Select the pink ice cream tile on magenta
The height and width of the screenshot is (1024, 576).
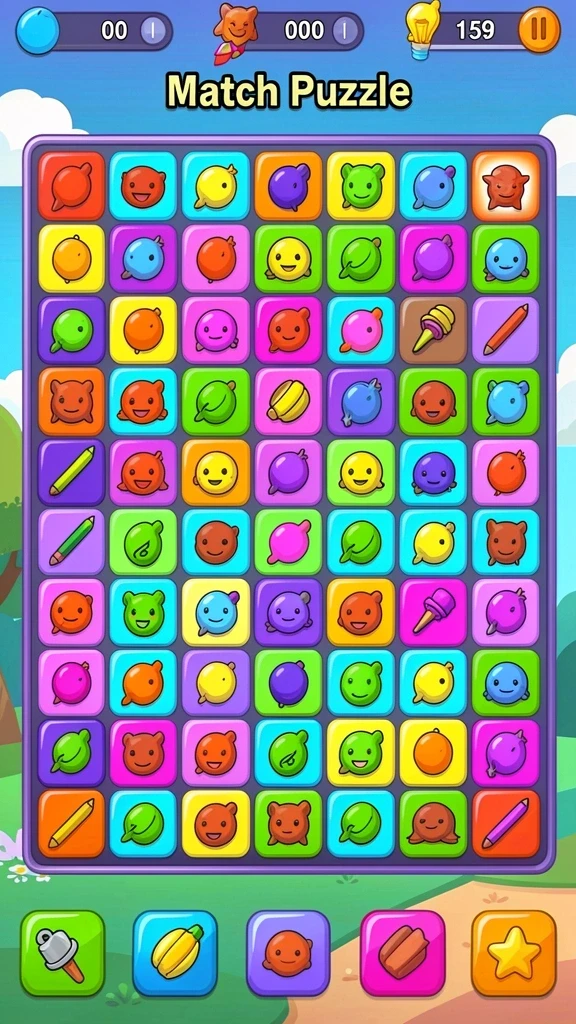[433, 612]
